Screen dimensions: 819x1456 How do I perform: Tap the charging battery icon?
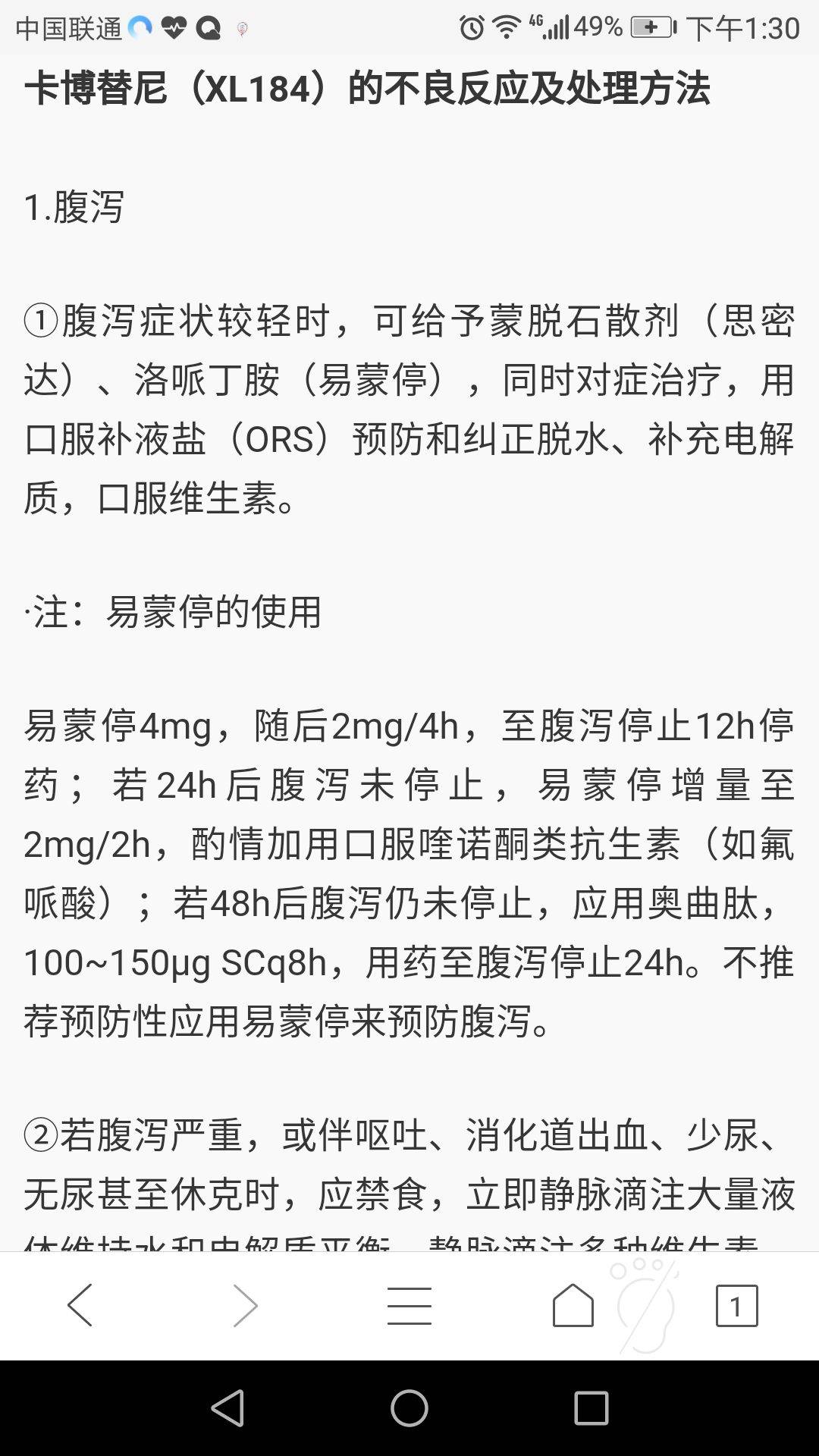(x=652, y=25)
